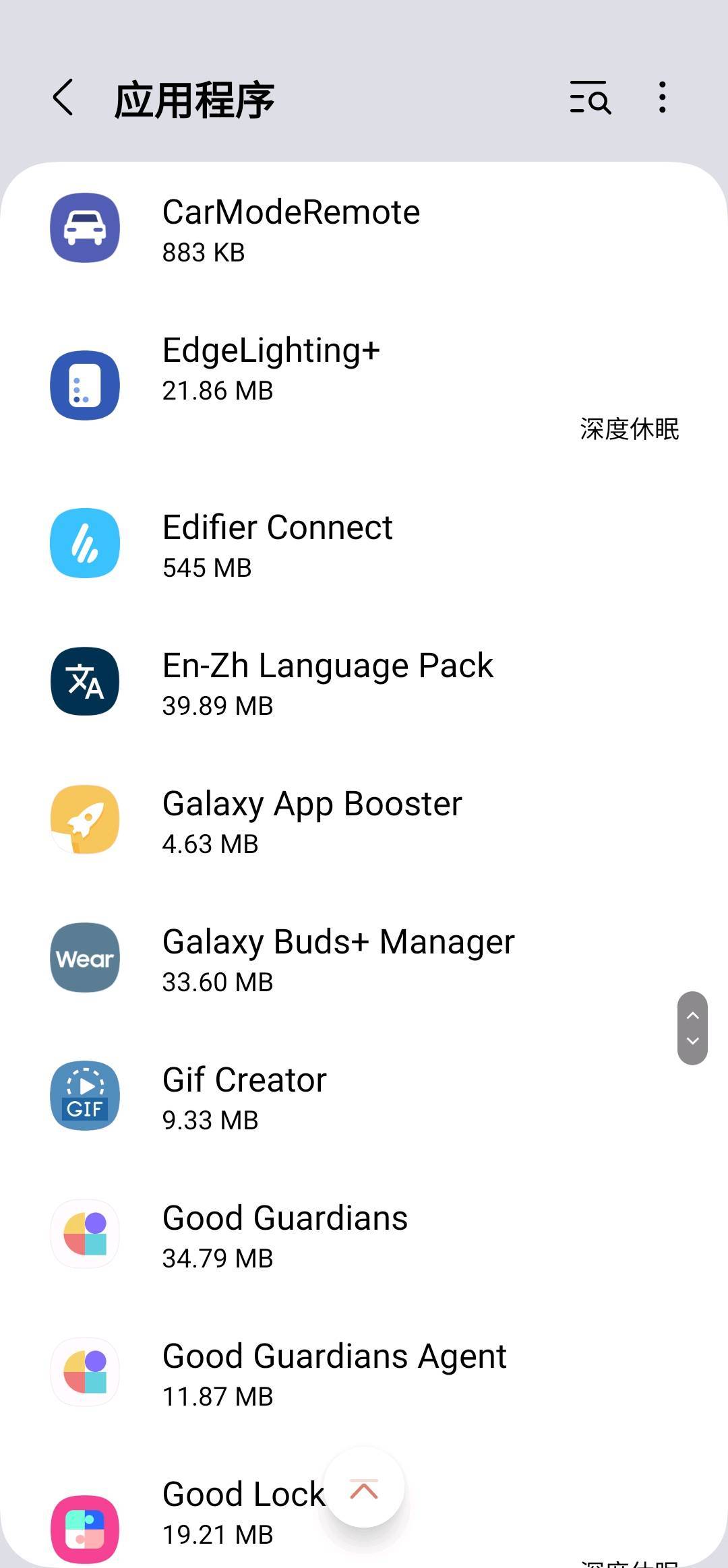728x1568 pixels.
Task: Go back from the 应用程序 screen
Action: [x=63, y=98]
